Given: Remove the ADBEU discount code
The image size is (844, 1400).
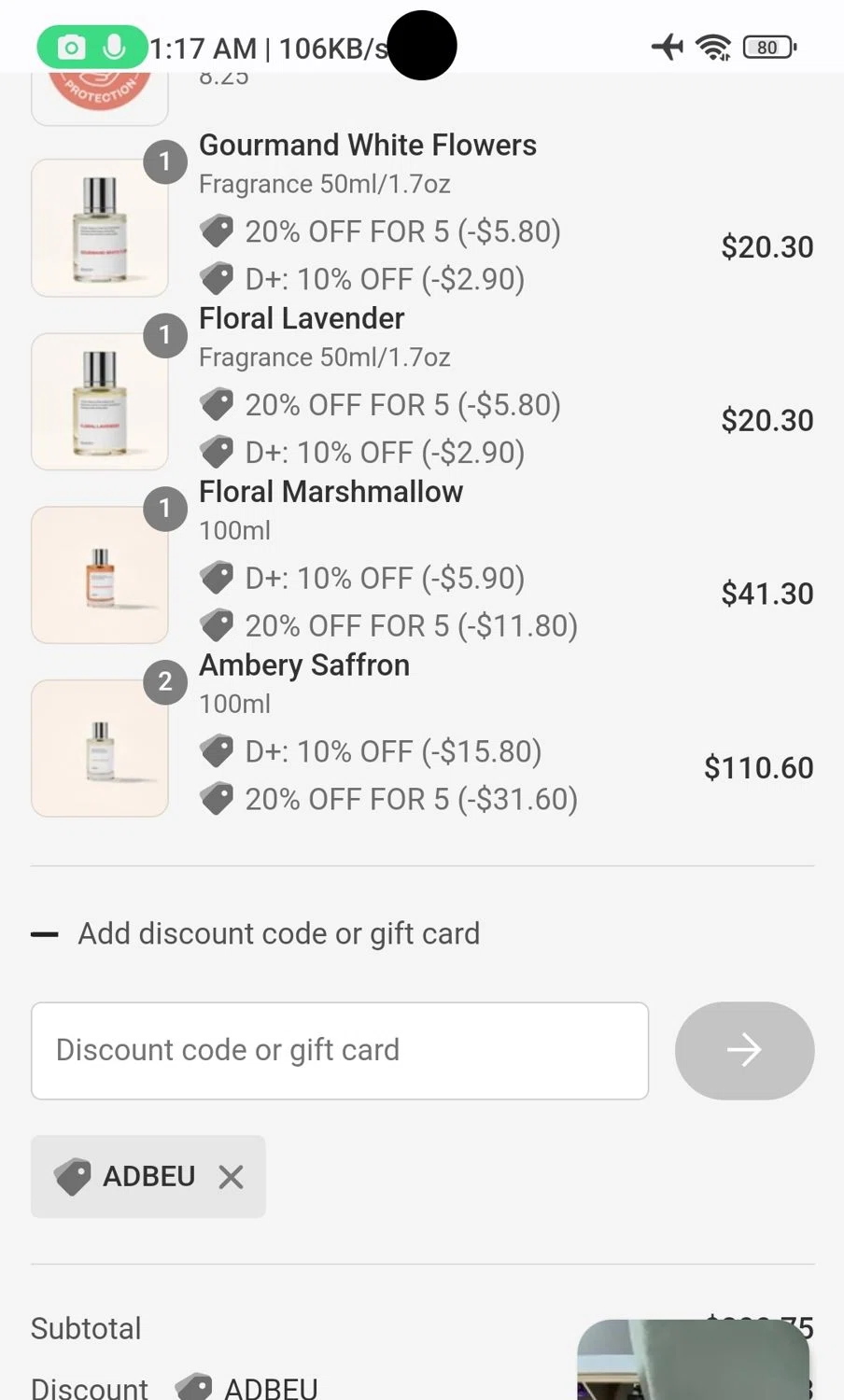Looking at the screenshot, I should click(x=231, y=1177).
